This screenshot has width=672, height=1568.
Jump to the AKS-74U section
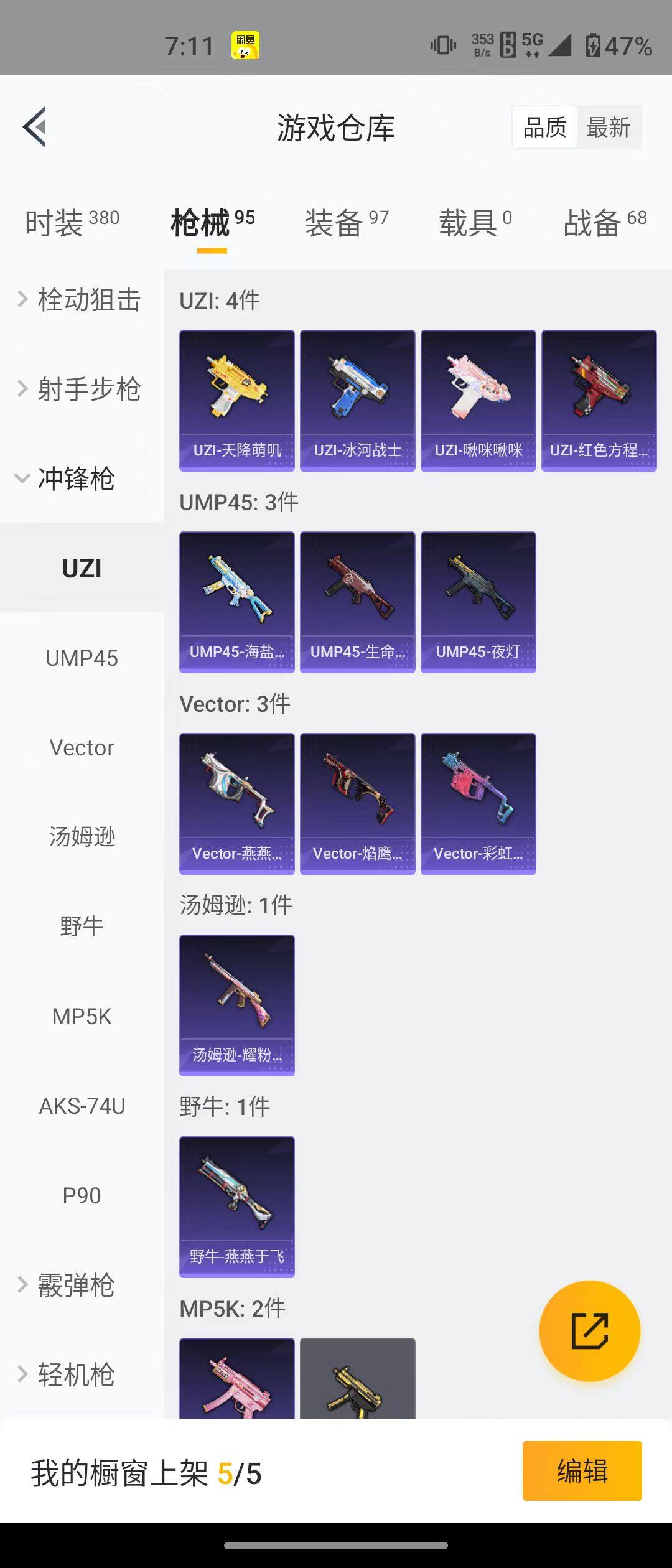point(82,1106)
